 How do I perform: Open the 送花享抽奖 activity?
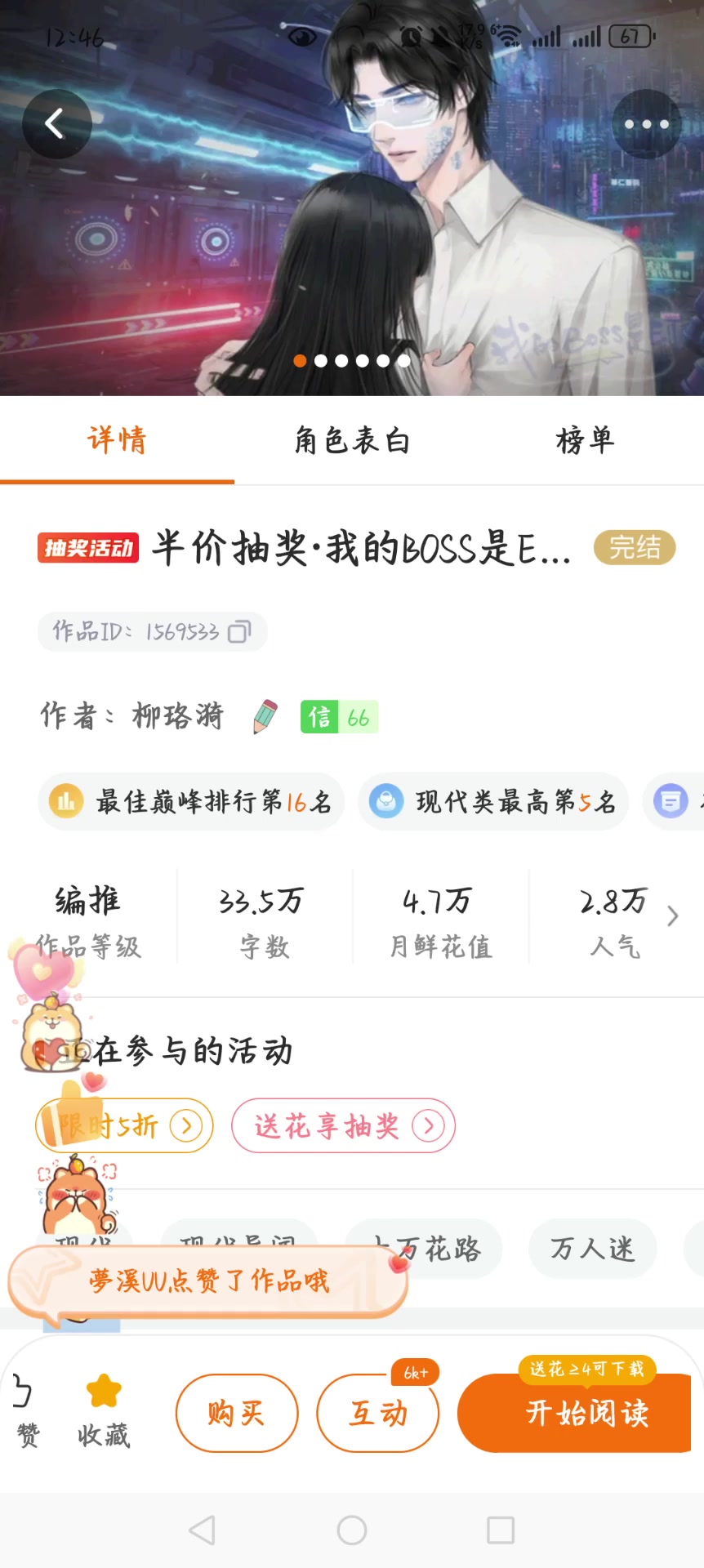343,1126
